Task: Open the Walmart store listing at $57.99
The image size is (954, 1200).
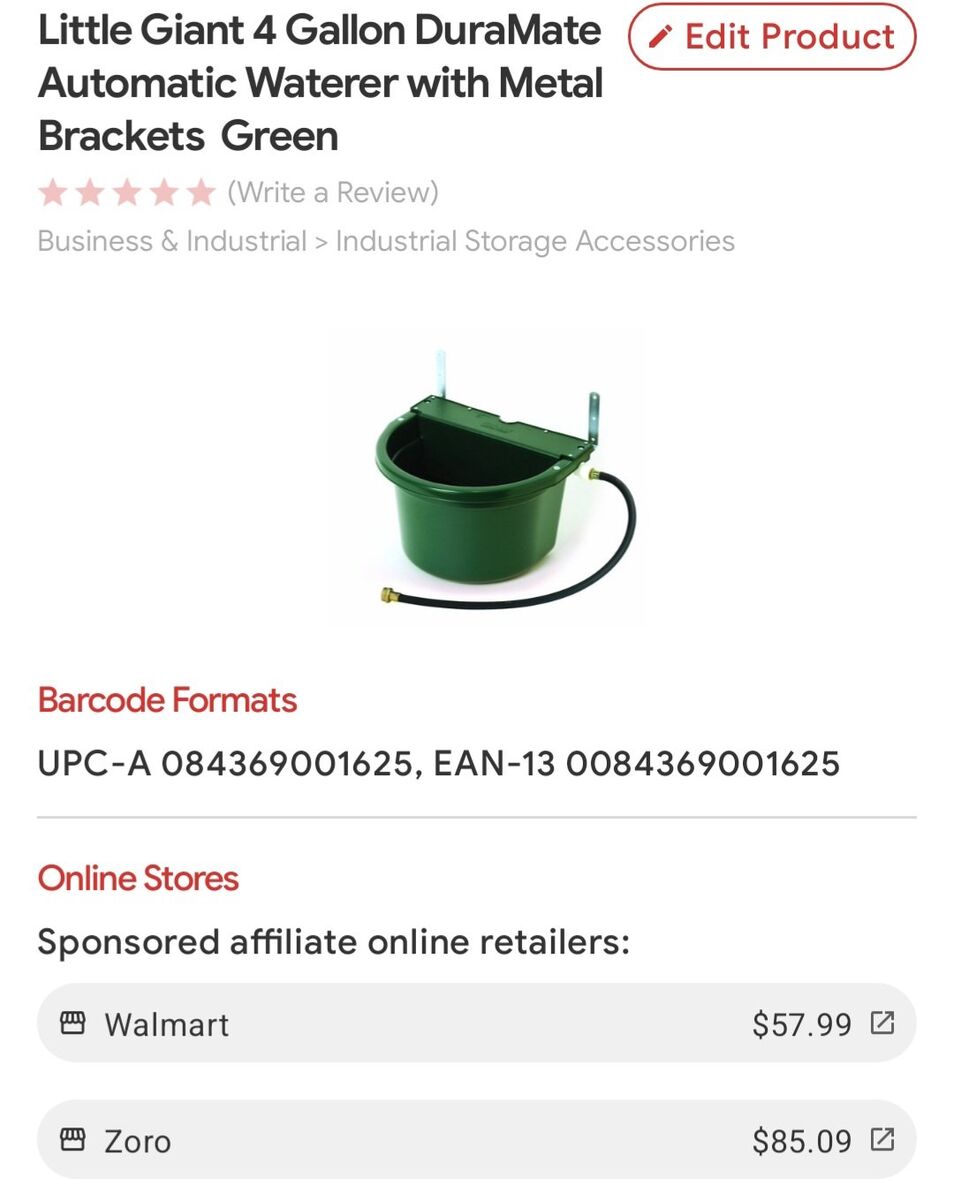Action: 476,1023
